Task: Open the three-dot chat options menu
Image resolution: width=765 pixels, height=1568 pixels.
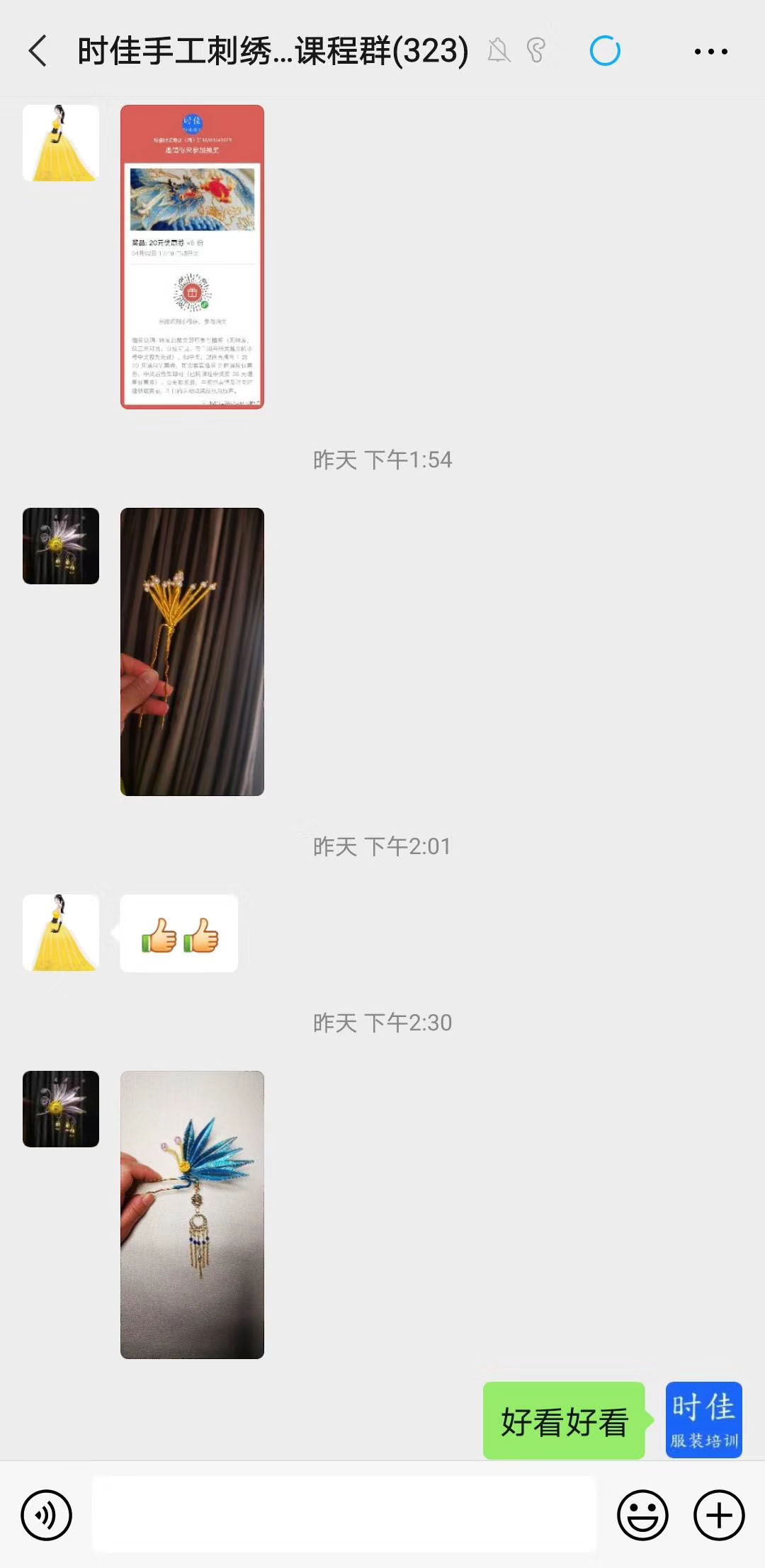Action: [710, 51]
